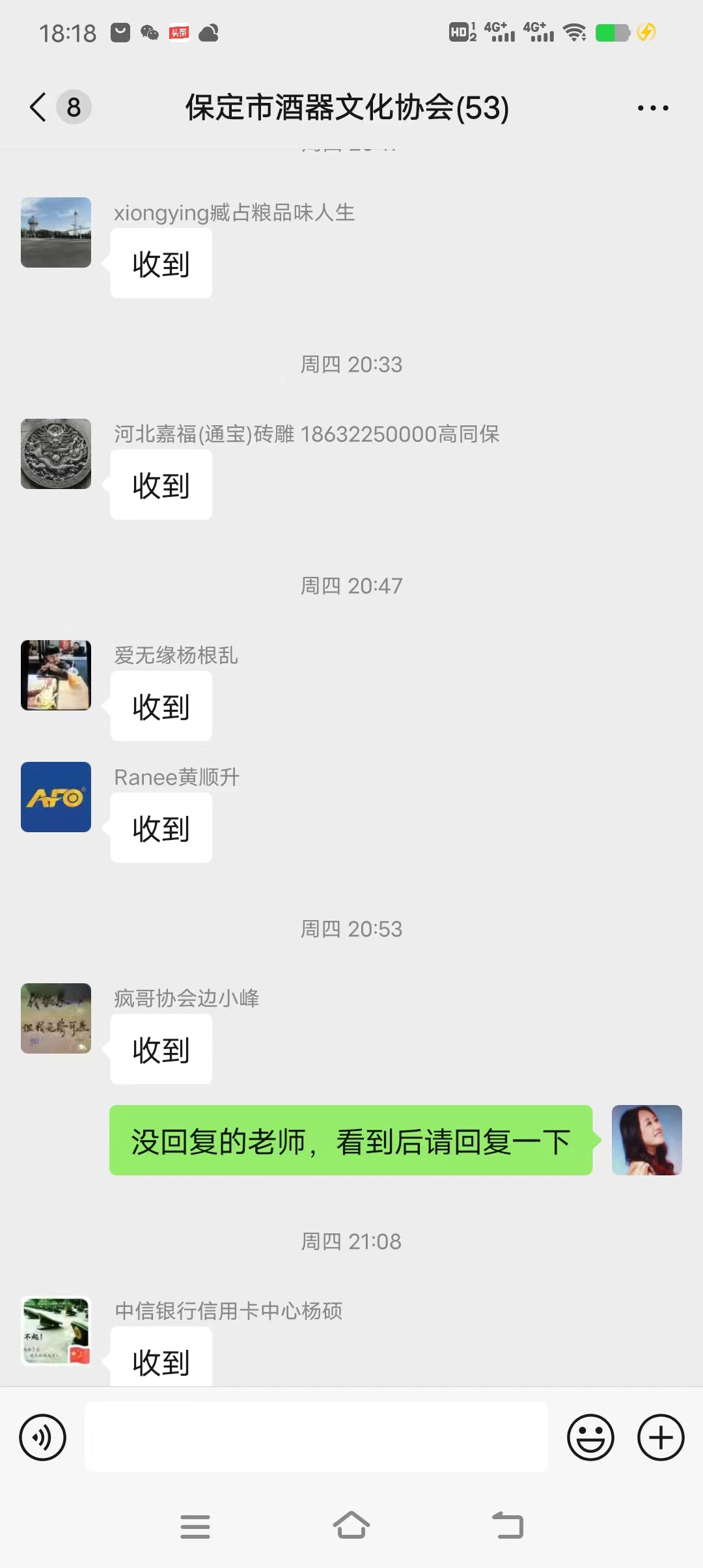This screenshot has width=703, height=1568.
Task: Open 疯哥协会边小峰's avatar profile
Action: (56, 1018)
